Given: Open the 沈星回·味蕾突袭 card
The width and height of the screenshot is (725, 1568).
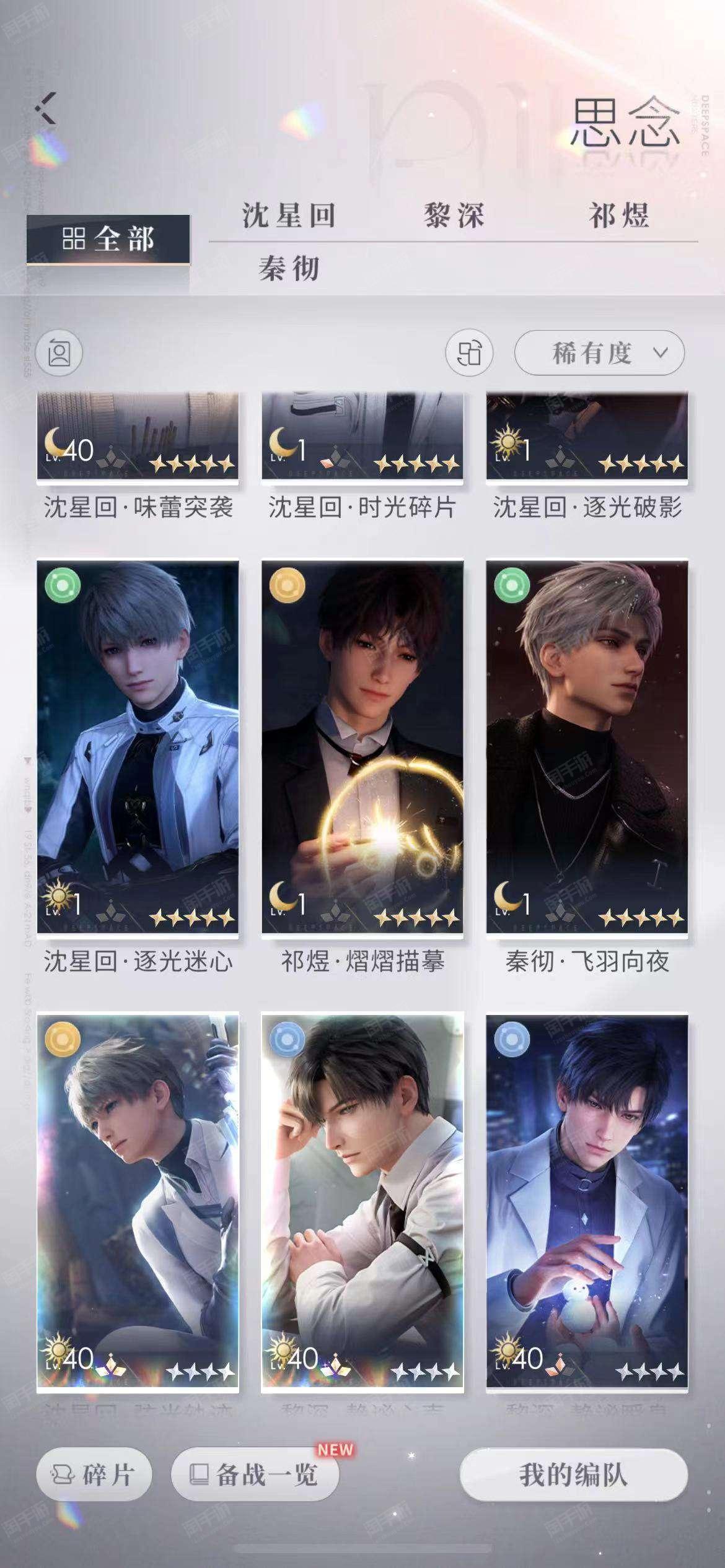Looking at the screenshot, I should pos(138,437).
